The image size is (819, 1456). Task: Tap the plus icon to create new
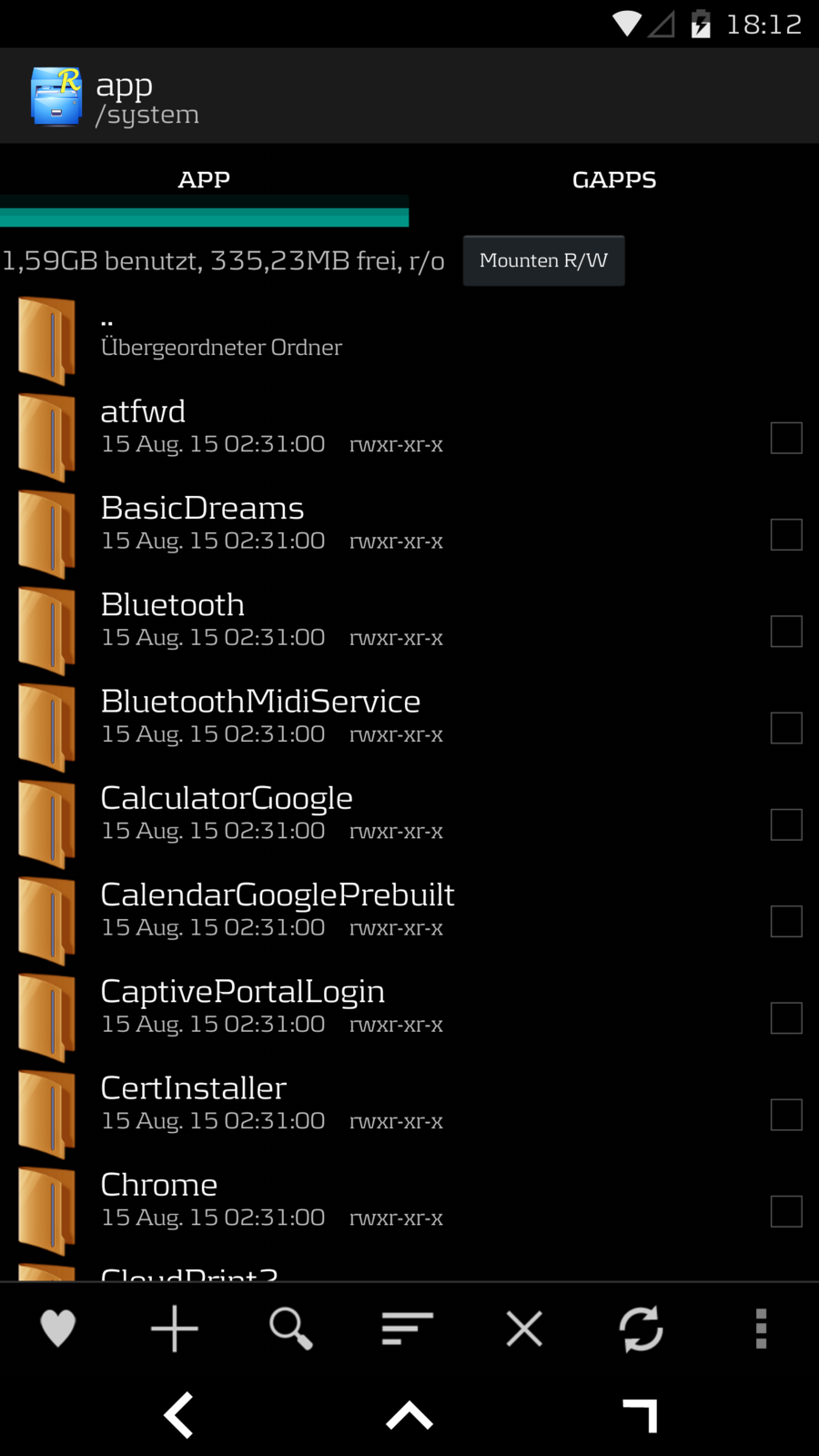tap(174, 1329)
